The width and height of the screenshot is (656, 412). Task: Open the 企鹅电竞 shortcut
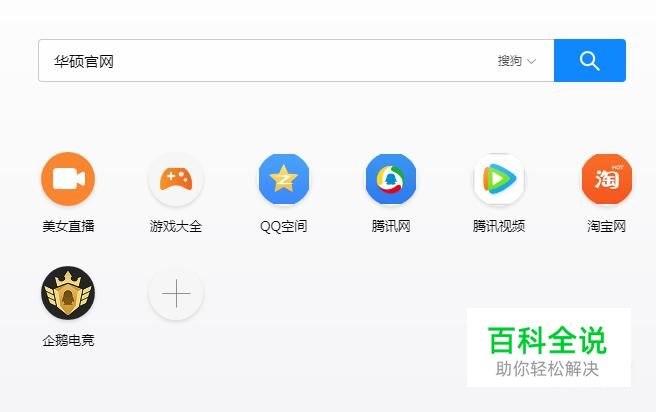68,294
